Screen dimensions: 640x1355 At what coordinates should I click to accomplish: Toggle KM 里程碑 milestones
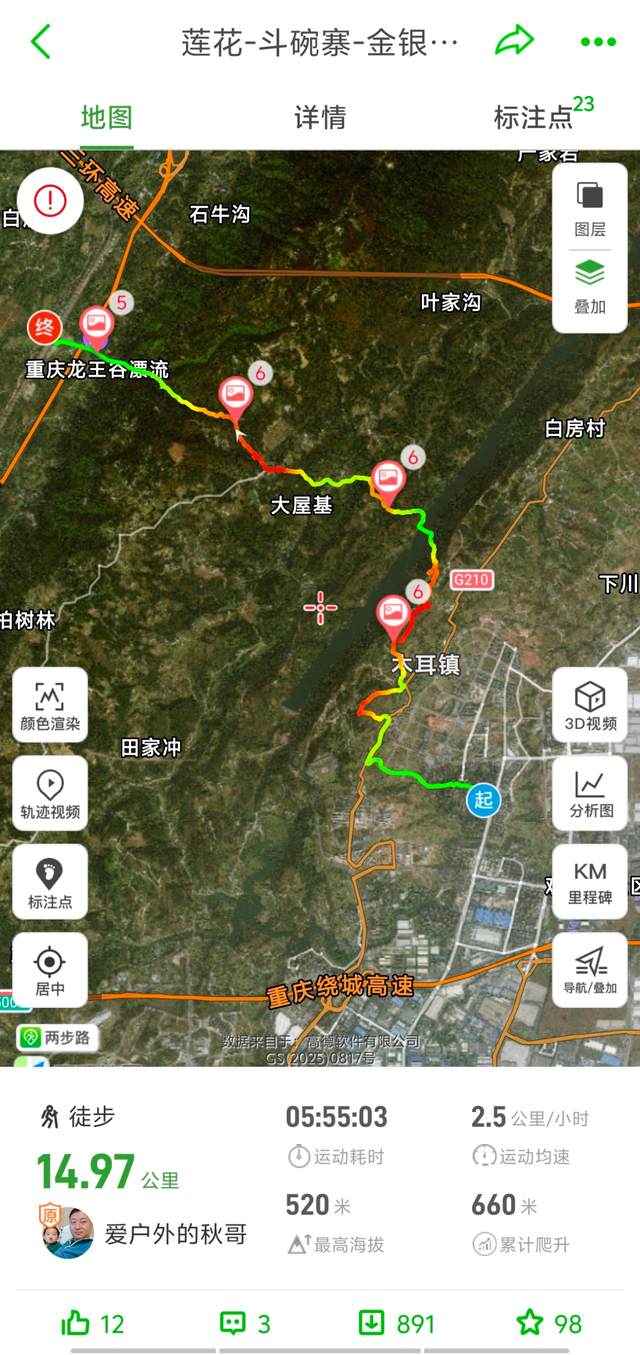(x=590, y=882)
